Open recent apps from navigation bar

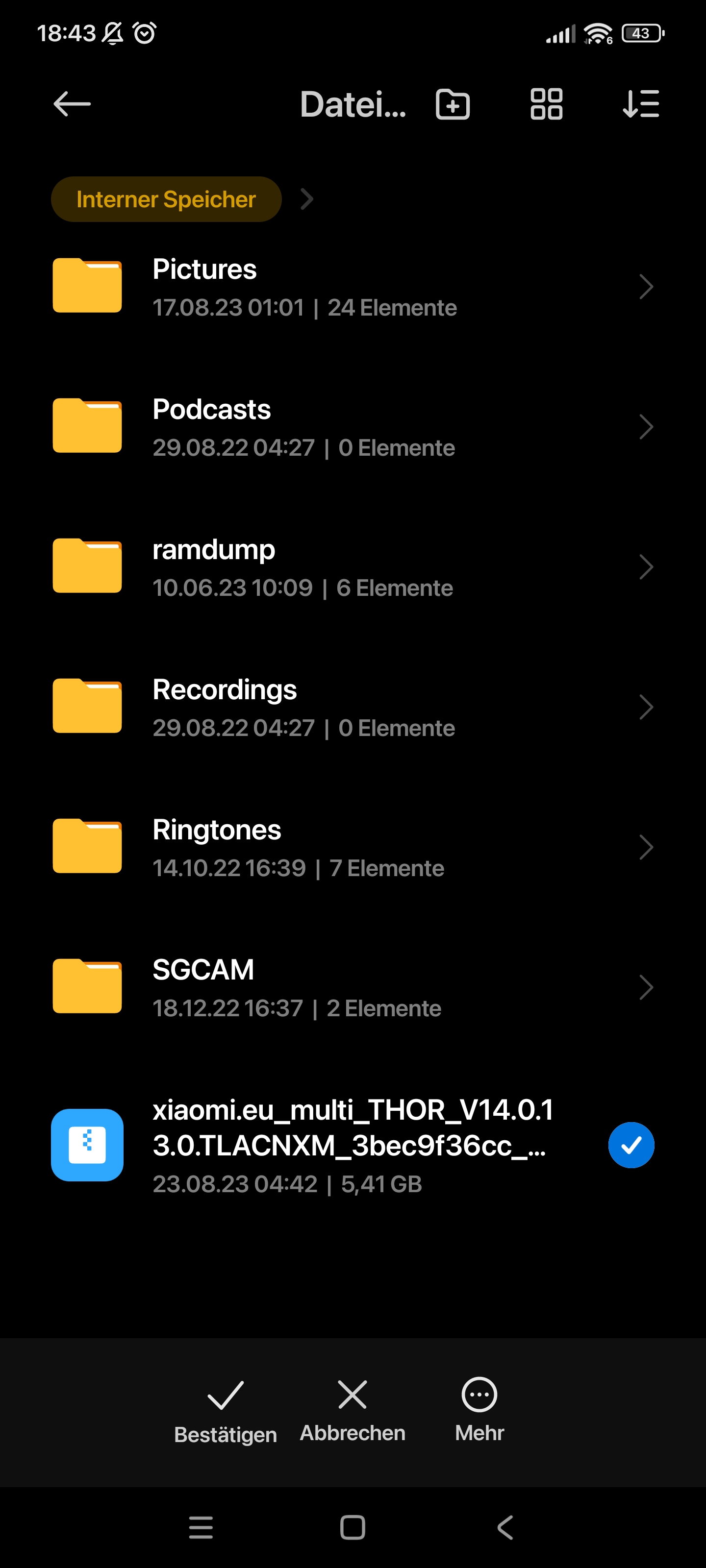[201, 1527]
